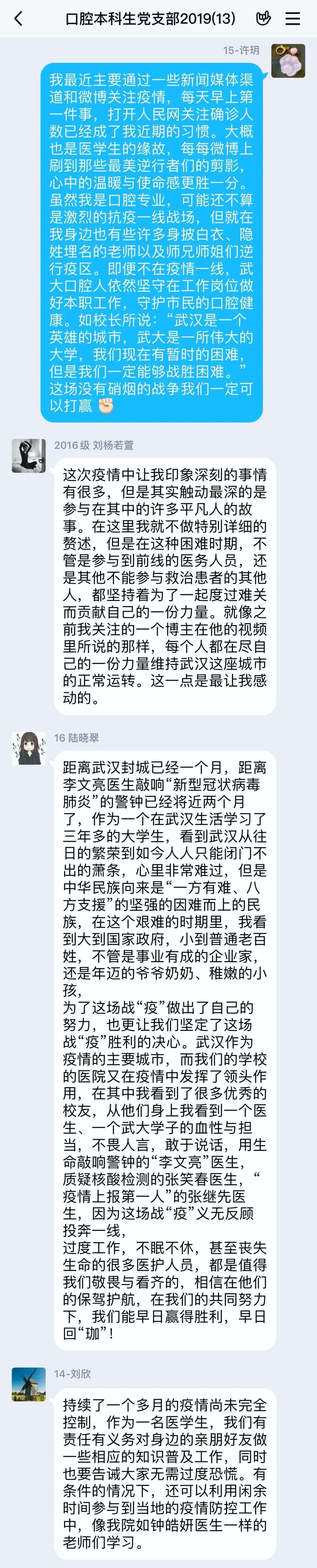Tap the hand gesture icon in header

(x=264, y=19)
